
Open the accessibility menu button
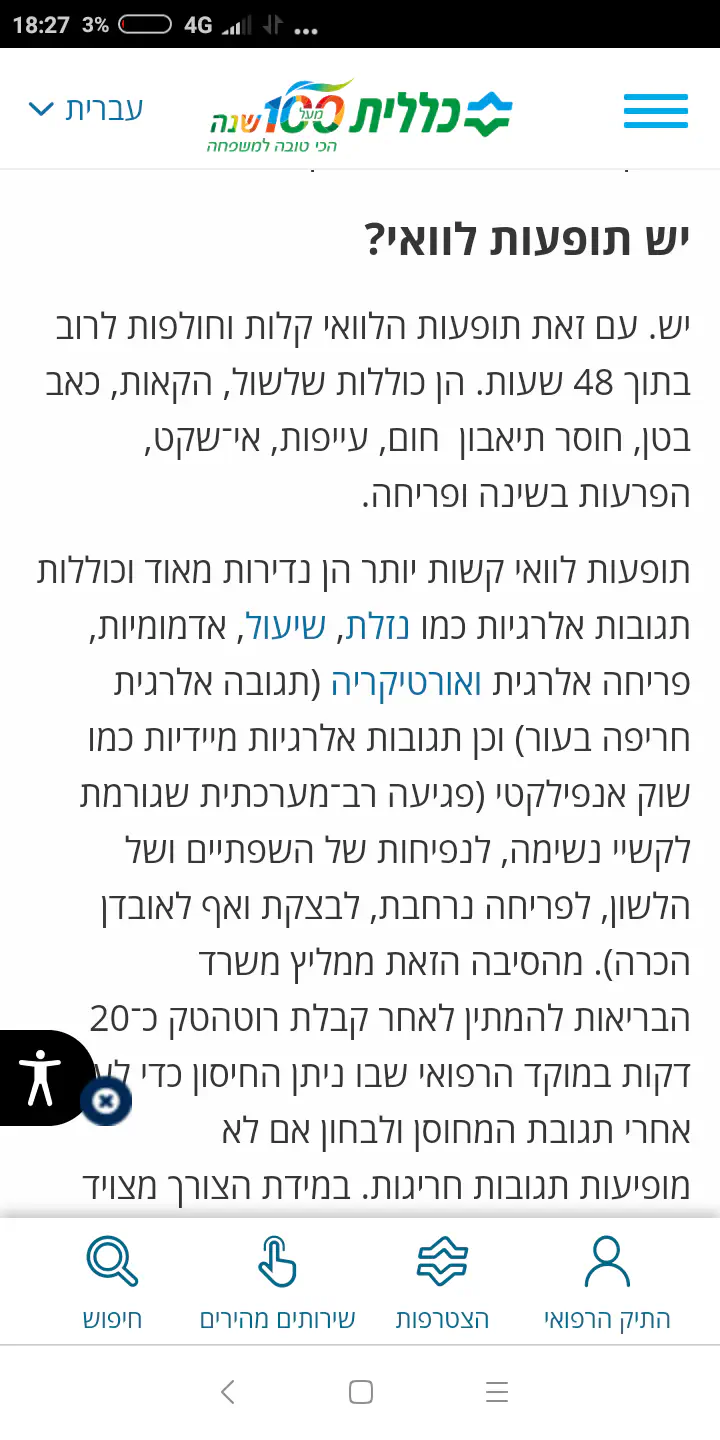coord(40,1077)
